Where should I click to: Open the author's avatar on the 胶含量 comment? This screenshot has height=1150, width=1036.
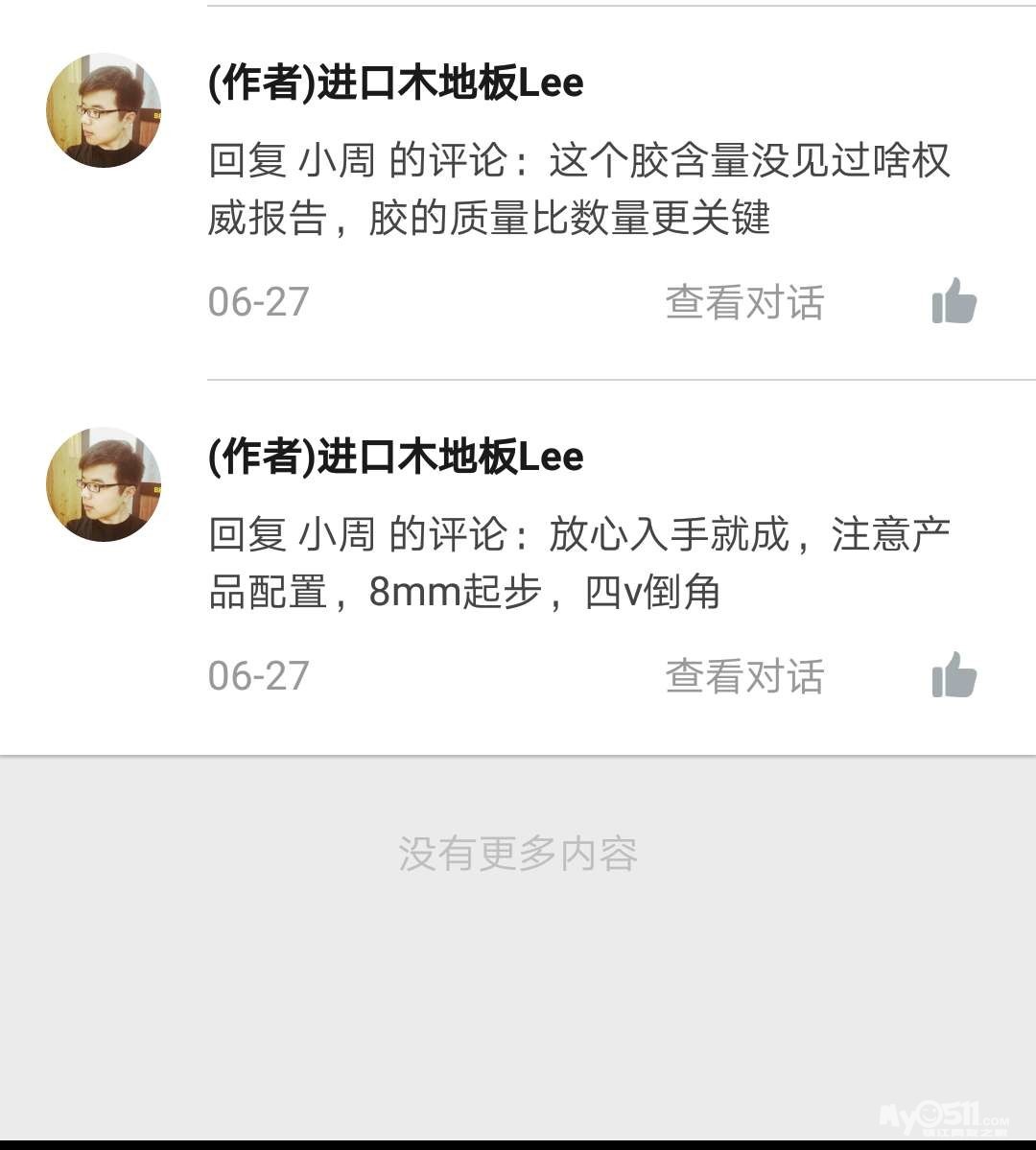pos(104,110)
